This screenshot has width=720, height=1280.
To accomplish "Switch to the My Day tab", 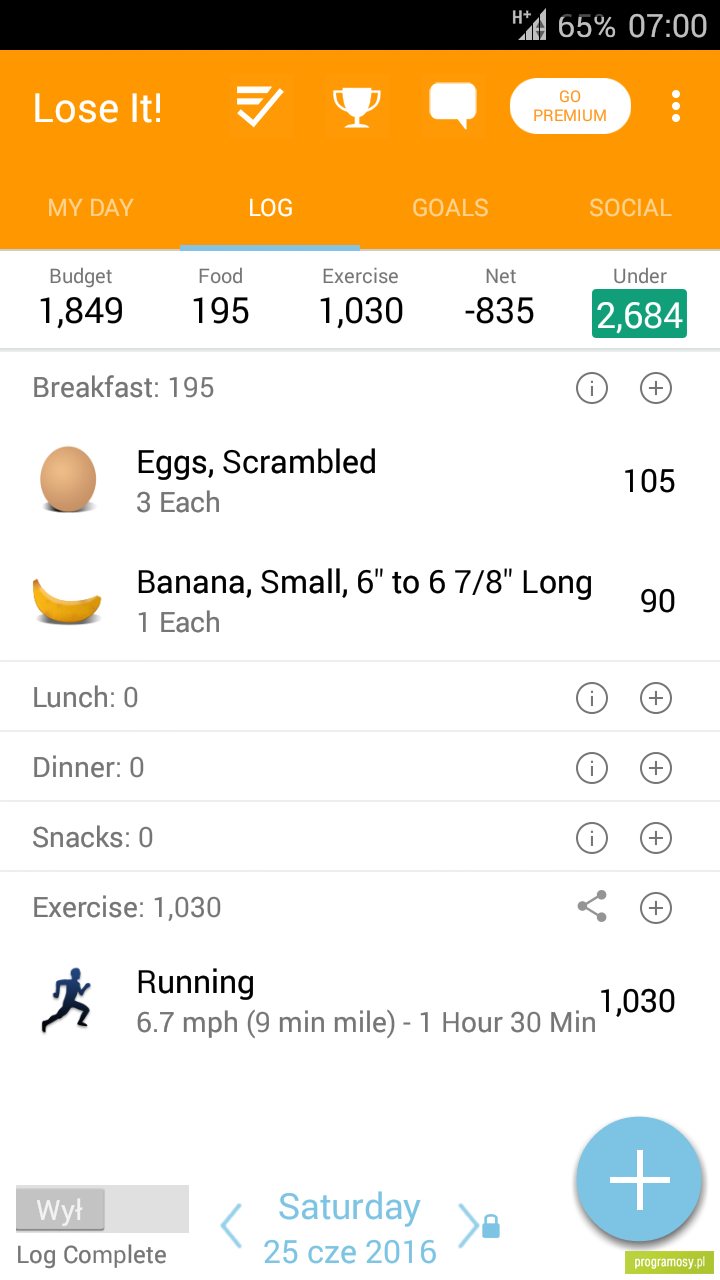I will point(90,208).
